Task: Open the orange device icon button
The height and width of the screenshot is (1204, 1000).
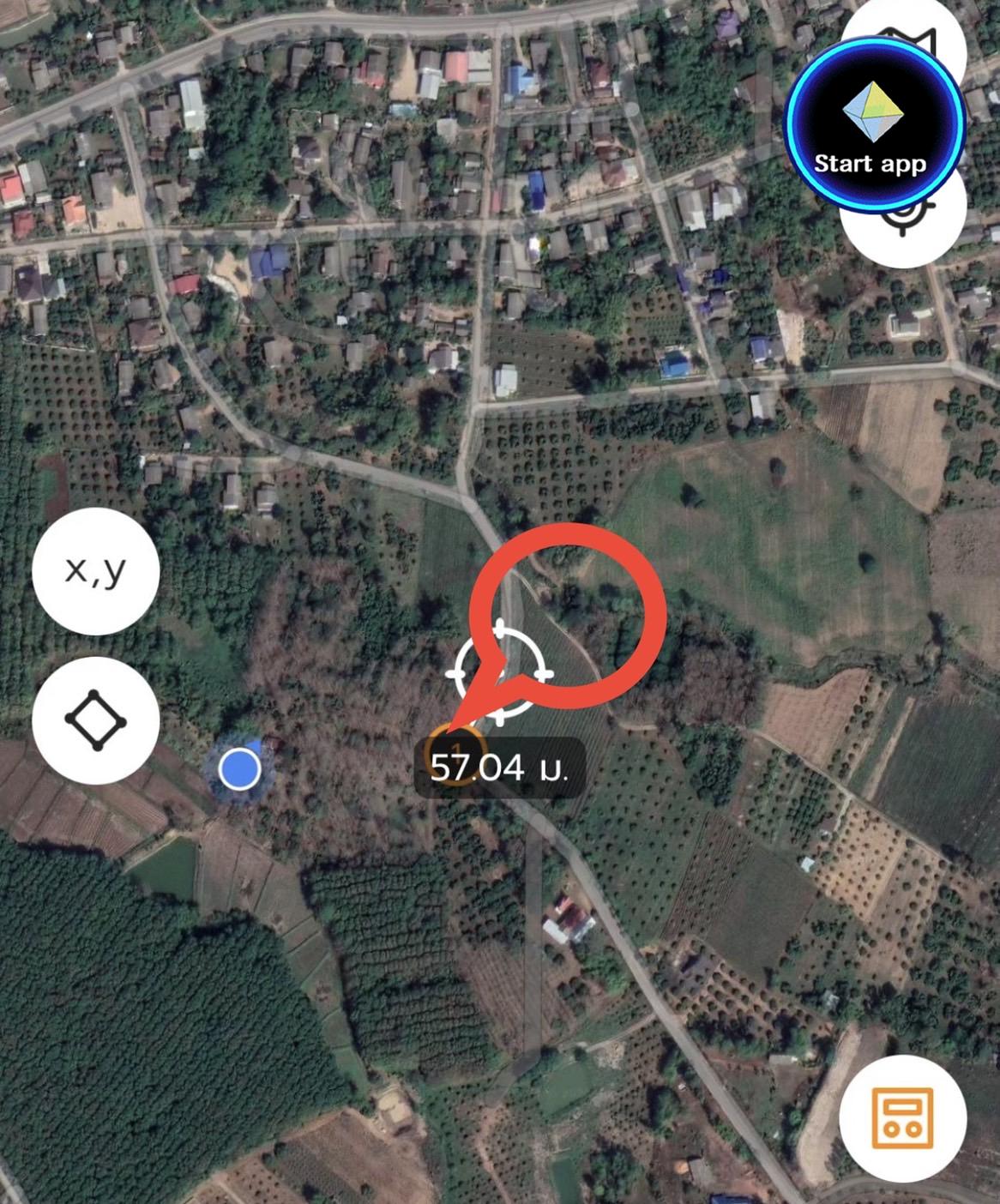Action: coord(902,1117)
